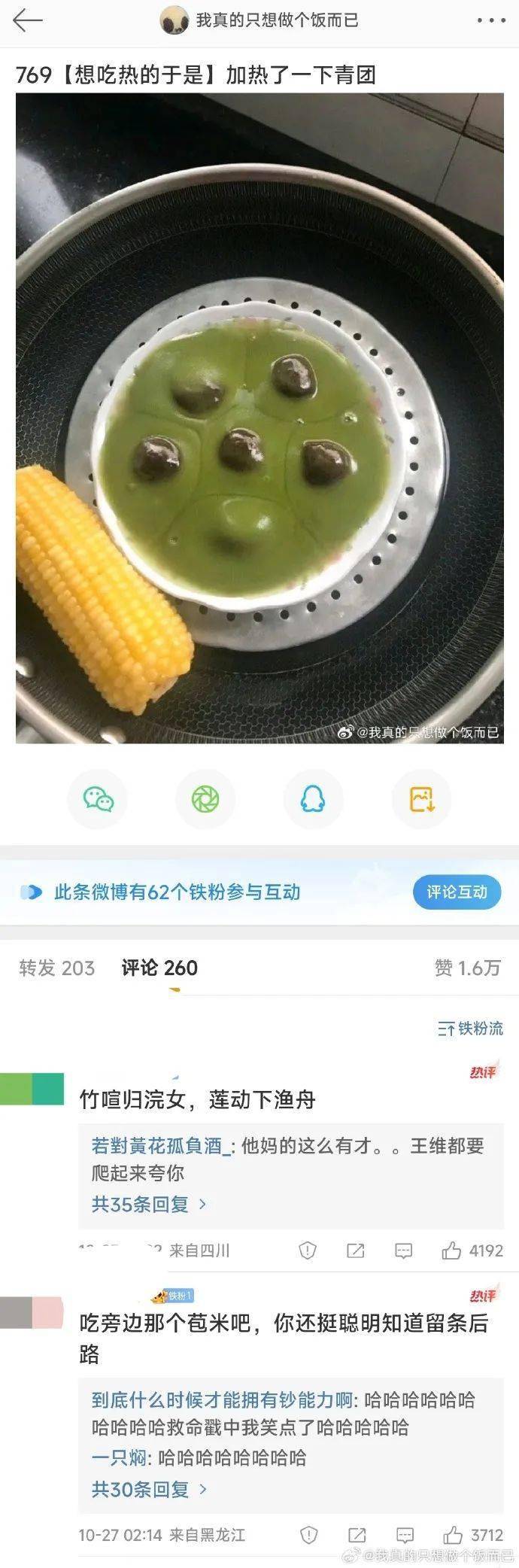Image resolution: width=519 pixels, height=1568 pixels.
Task: Share post to WeChat
Action: coord(98,799)
